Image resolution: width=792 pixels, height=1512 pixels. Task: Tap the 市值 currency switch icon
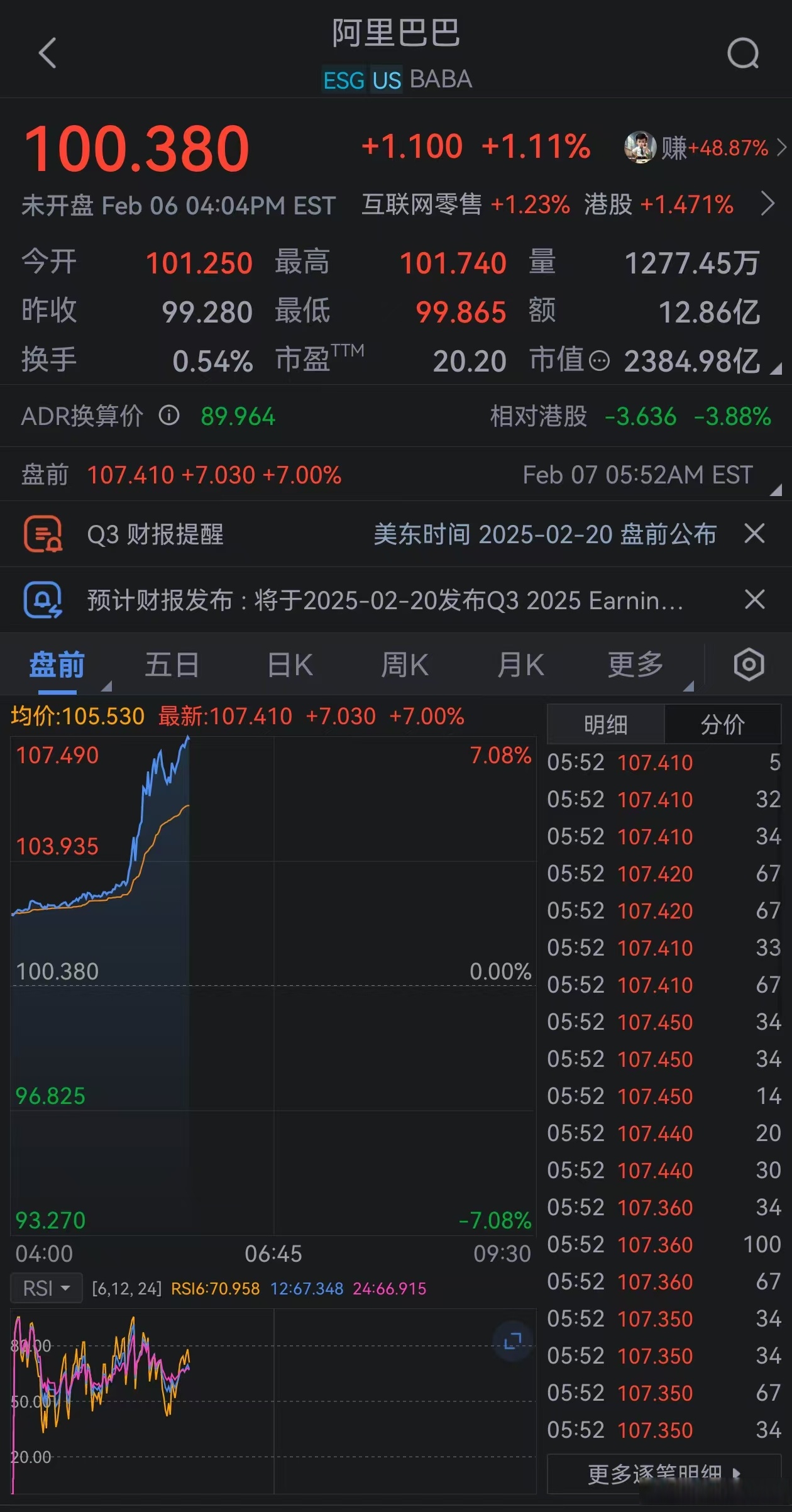click(x=600, y=361)
